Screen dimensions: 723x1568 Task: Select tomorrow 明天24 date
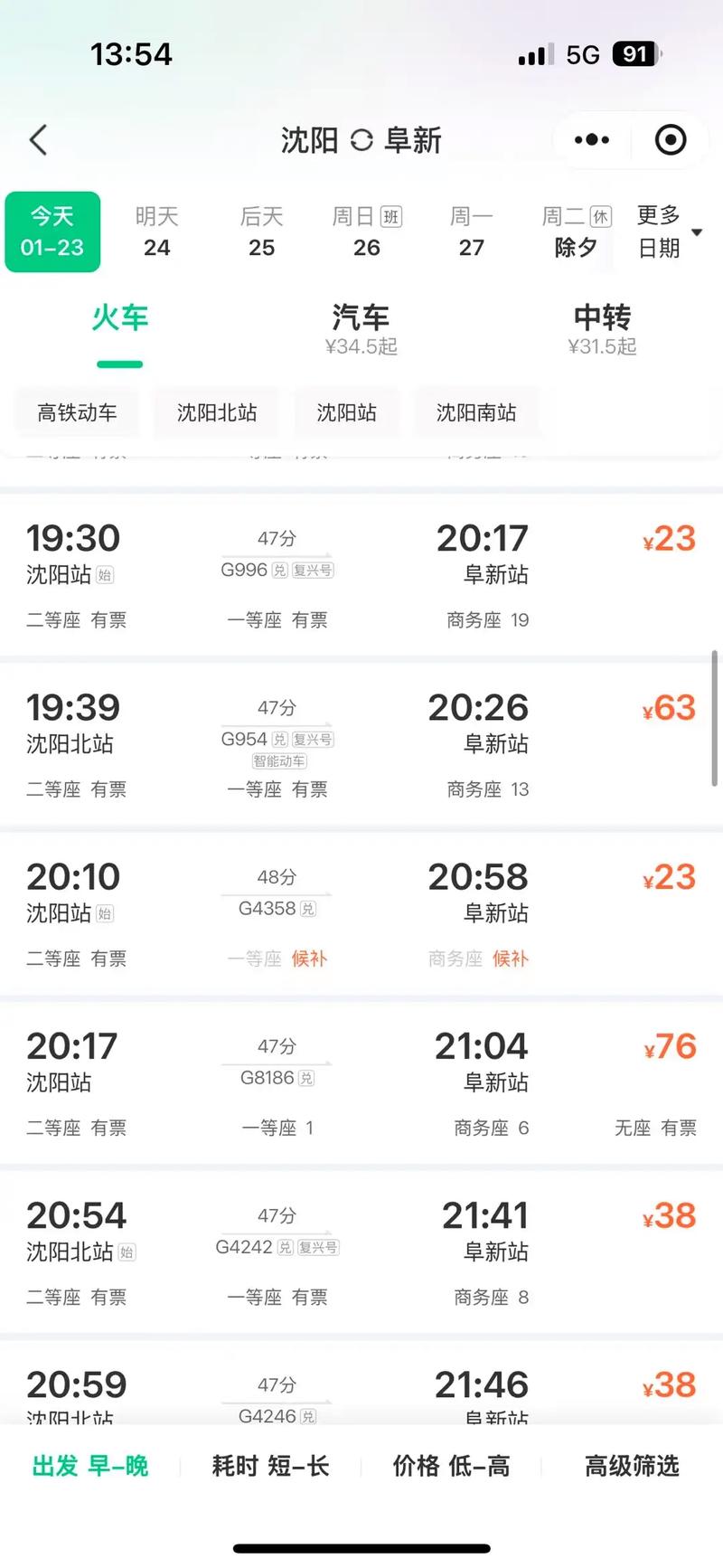click(157, 231)
